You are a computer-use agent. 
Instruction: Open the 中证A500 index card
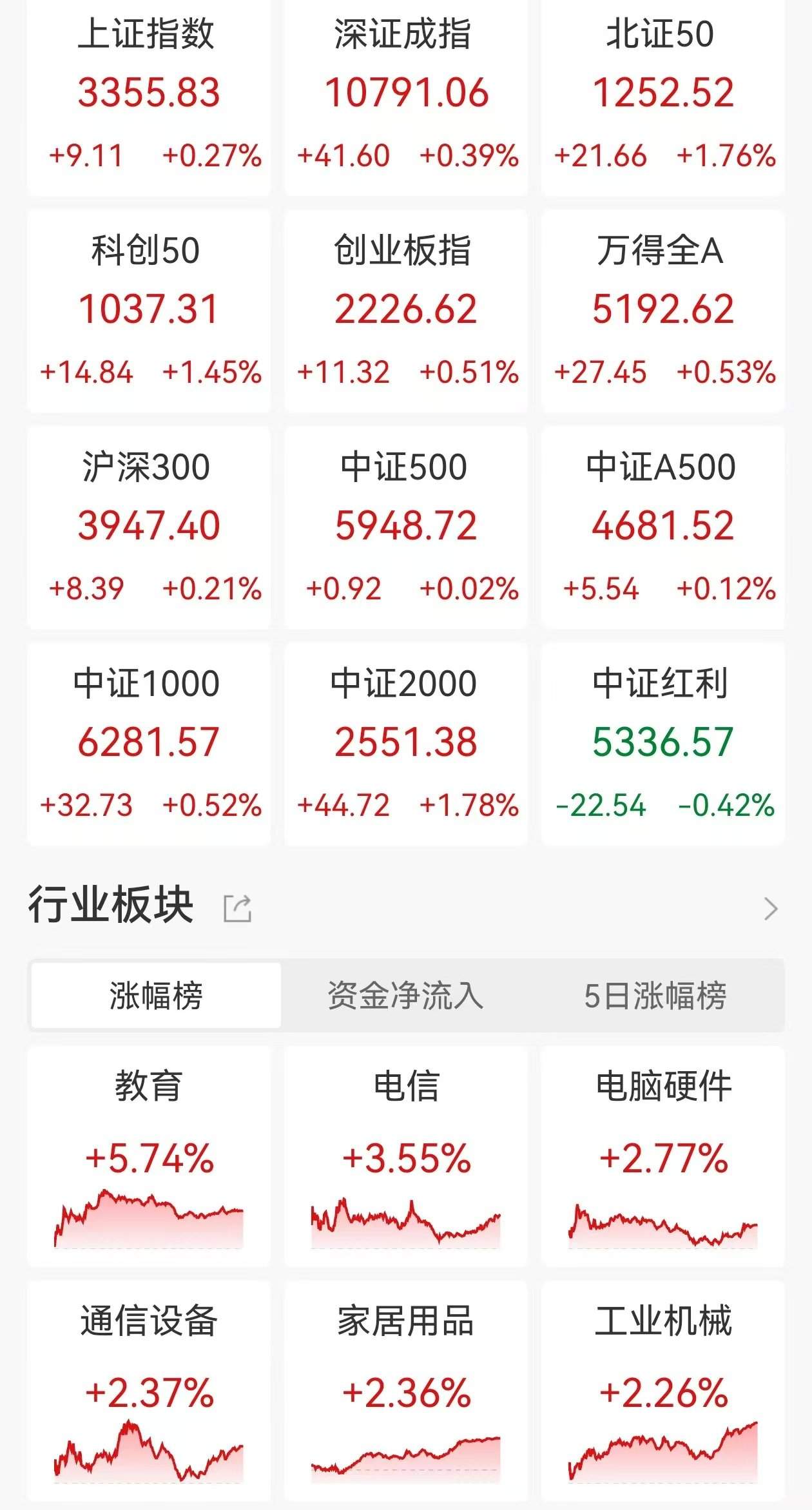click(x=663, y=527)
